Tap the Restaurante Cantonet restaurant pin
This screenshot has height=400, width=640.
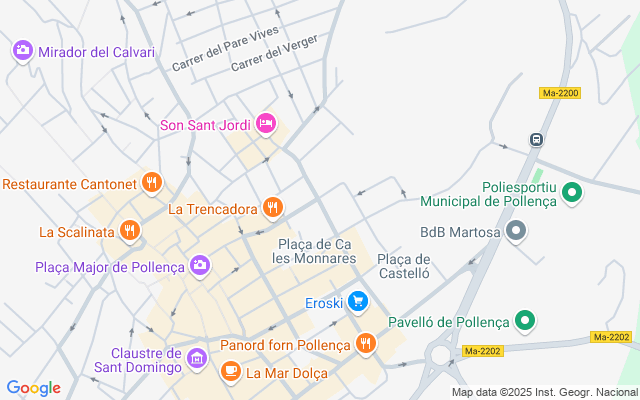152,182
